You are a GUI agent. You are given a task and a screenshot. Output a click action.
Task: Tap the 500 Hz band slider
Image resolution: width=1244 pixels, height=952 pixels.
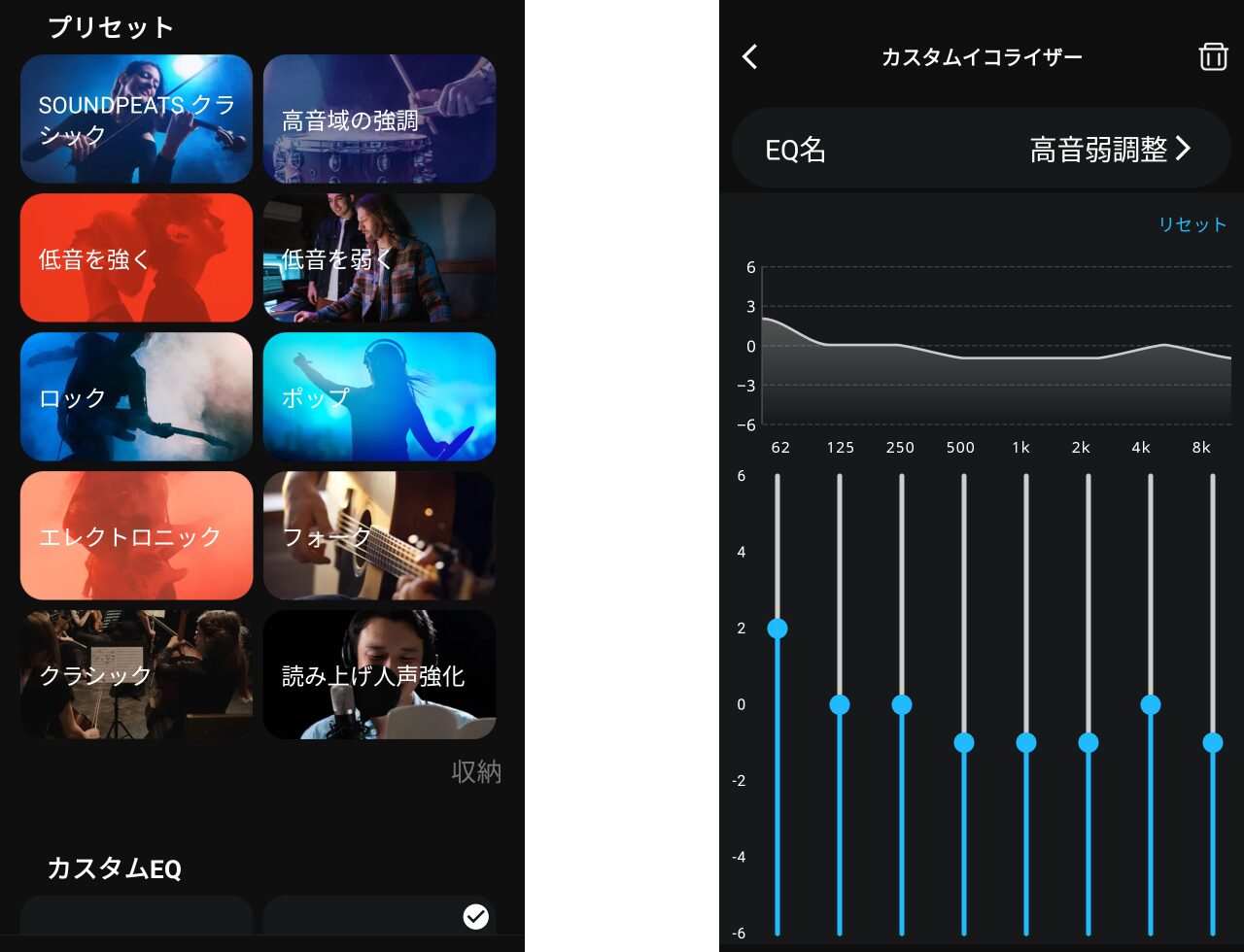964,742
